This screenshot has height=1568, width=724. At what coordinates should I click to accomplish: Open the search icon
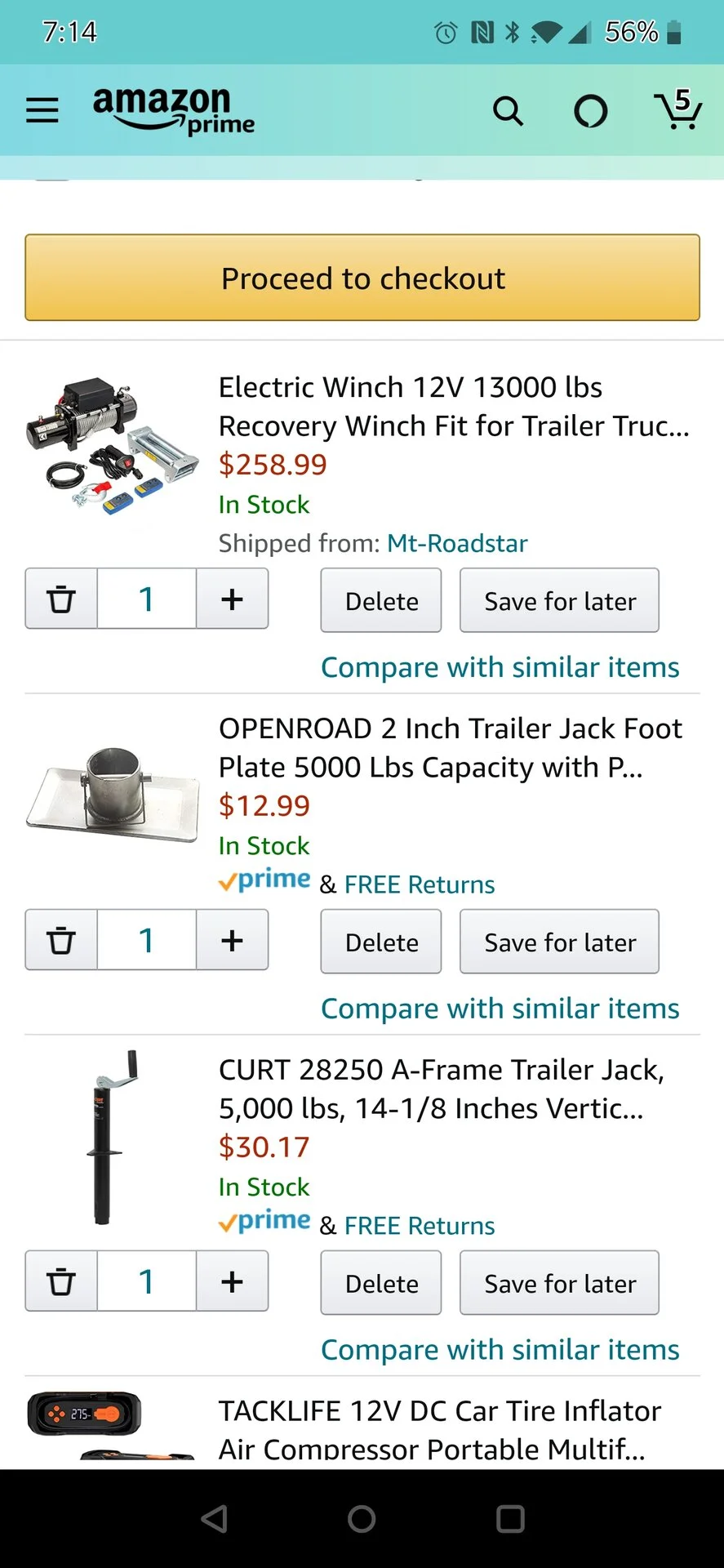[508, 110]
